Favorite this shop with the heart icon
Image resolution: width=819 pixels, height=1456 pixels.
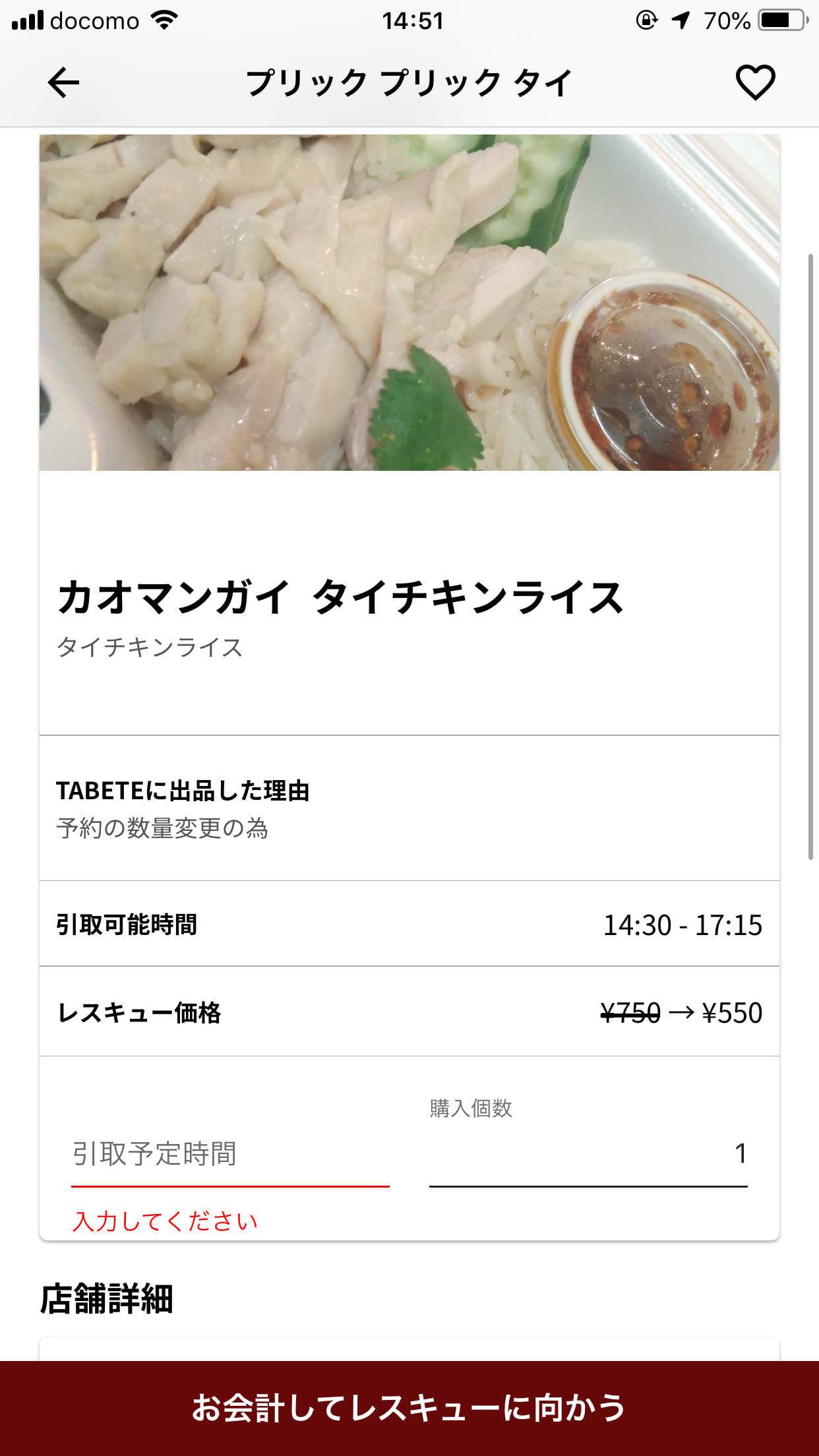click(755, 83)
